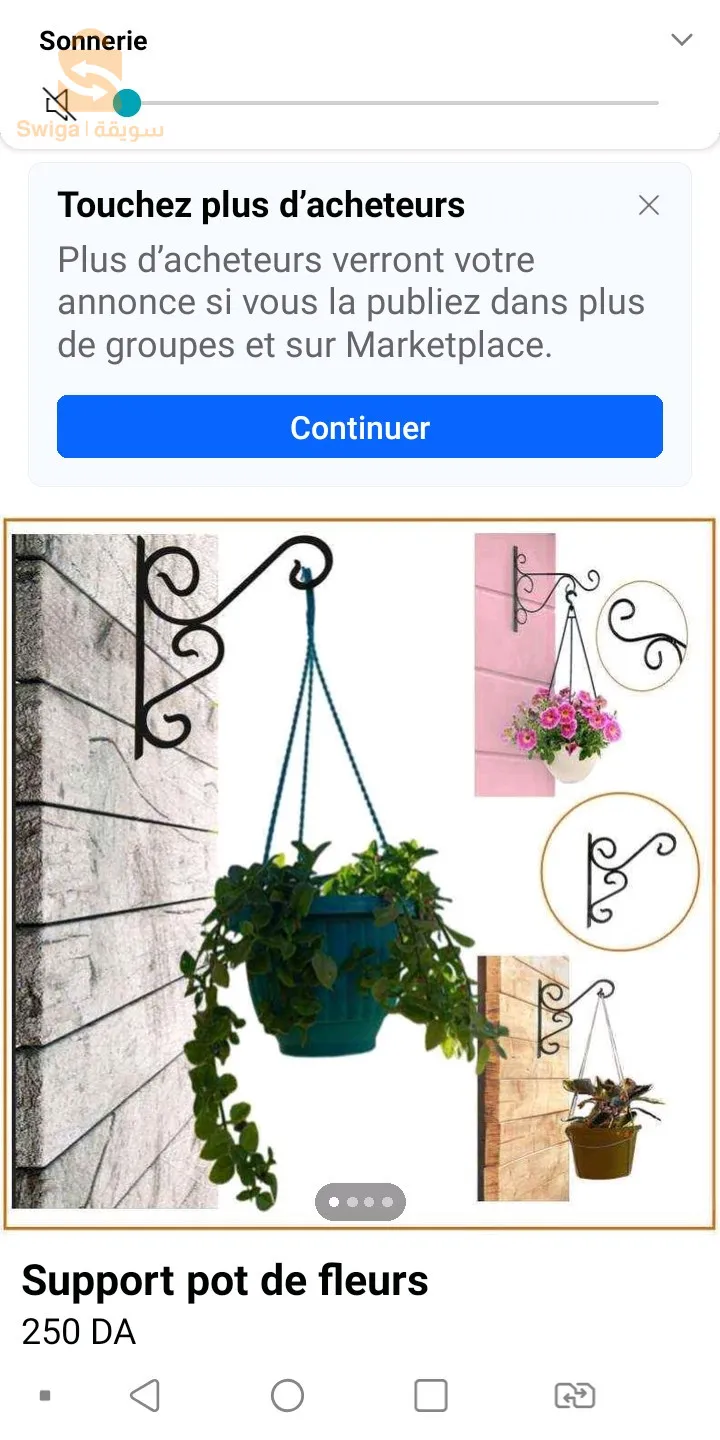
Task: Go back using the navigation bar
Action: pos(145,1396)
